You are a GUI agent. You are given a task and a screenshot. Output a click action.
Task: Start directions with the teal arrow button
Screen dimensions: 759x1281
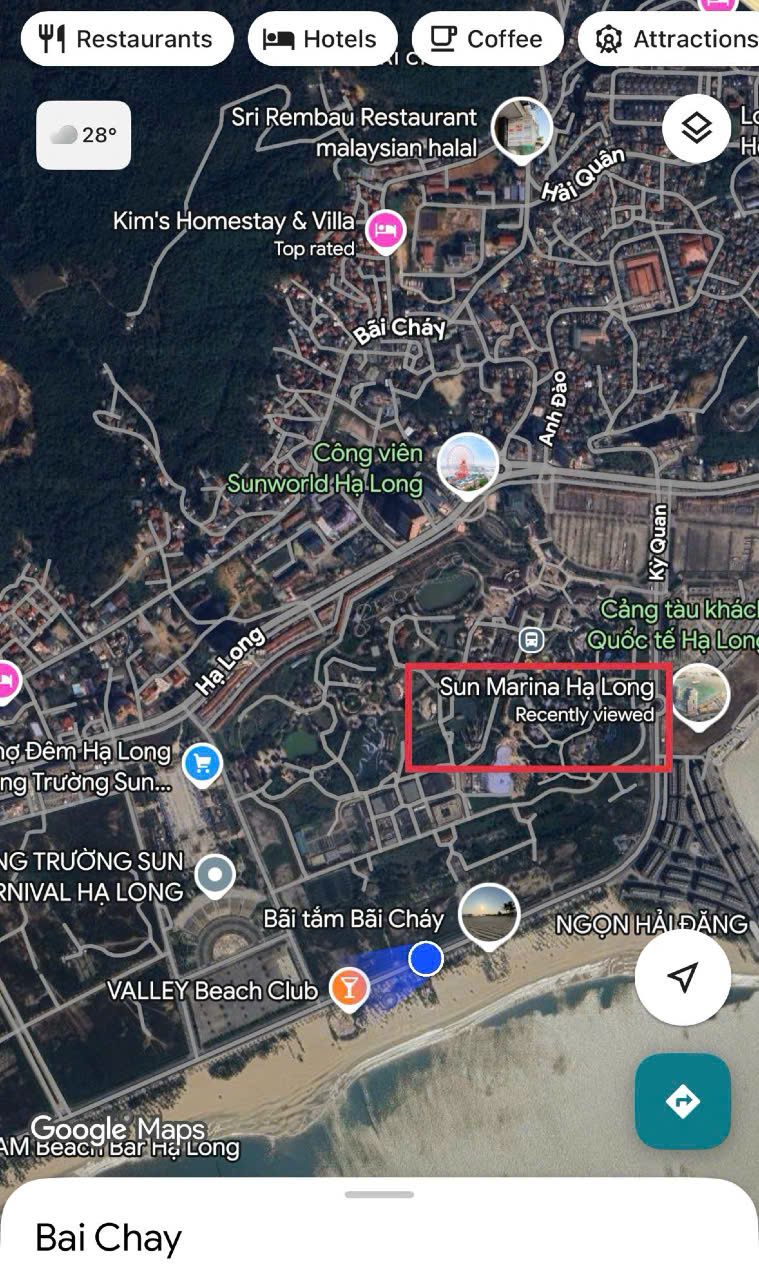point(683,1101)
